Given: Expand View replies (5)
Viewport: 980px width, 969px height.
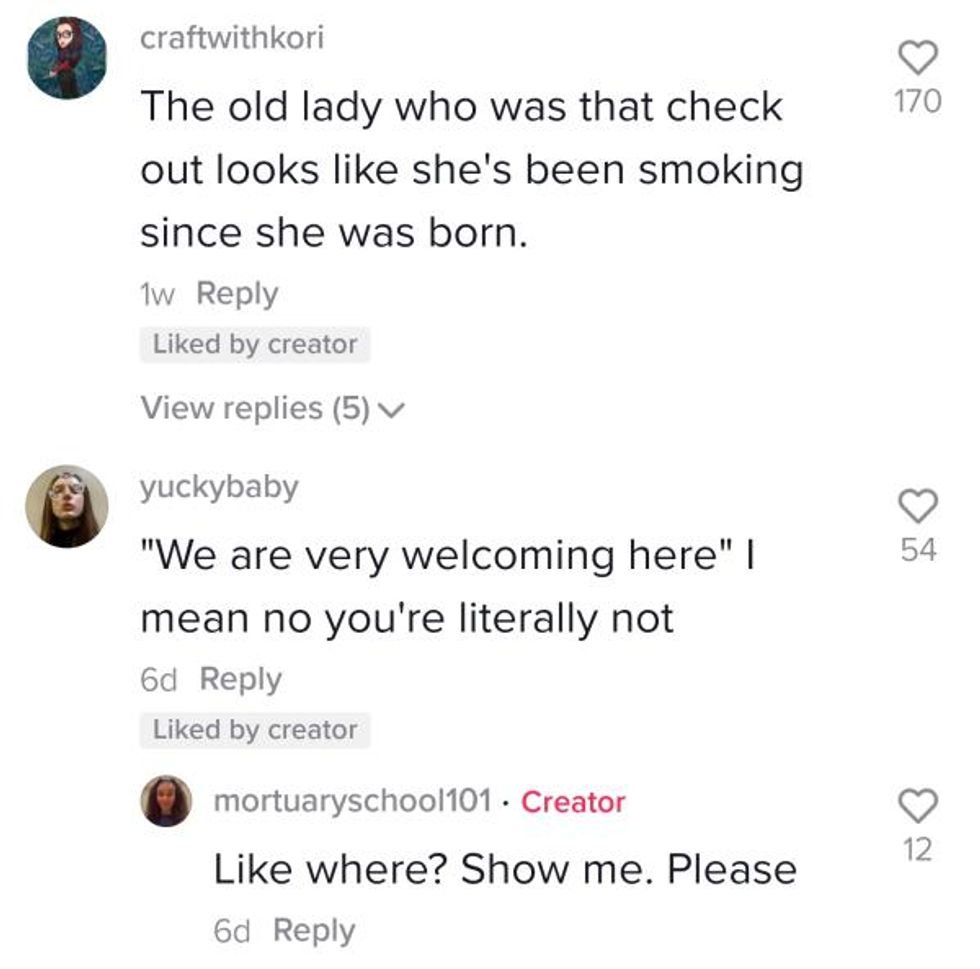Looking at the screenshot, I should [x=271, y=408].
